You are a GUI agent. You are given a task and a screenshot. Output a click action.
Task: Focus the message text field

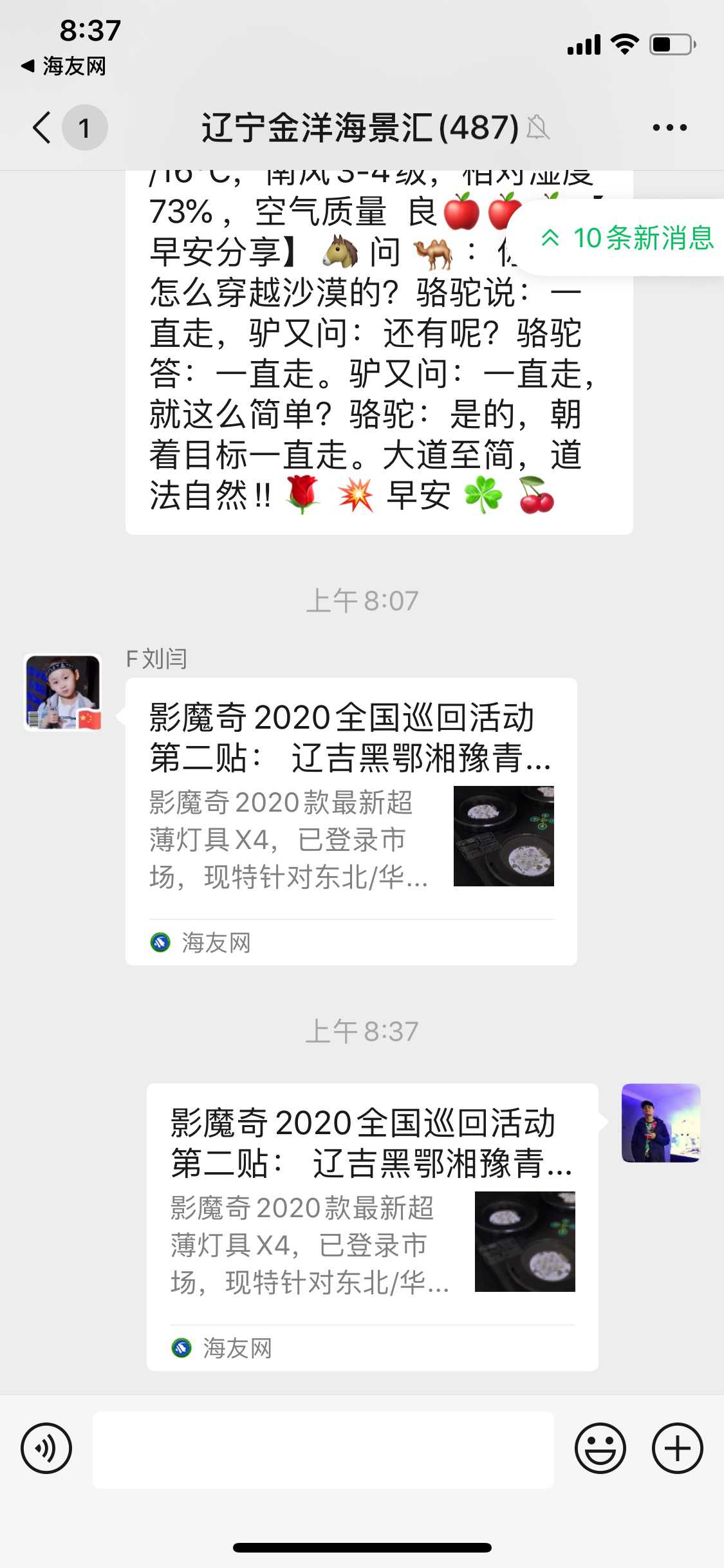point(323,1450)
